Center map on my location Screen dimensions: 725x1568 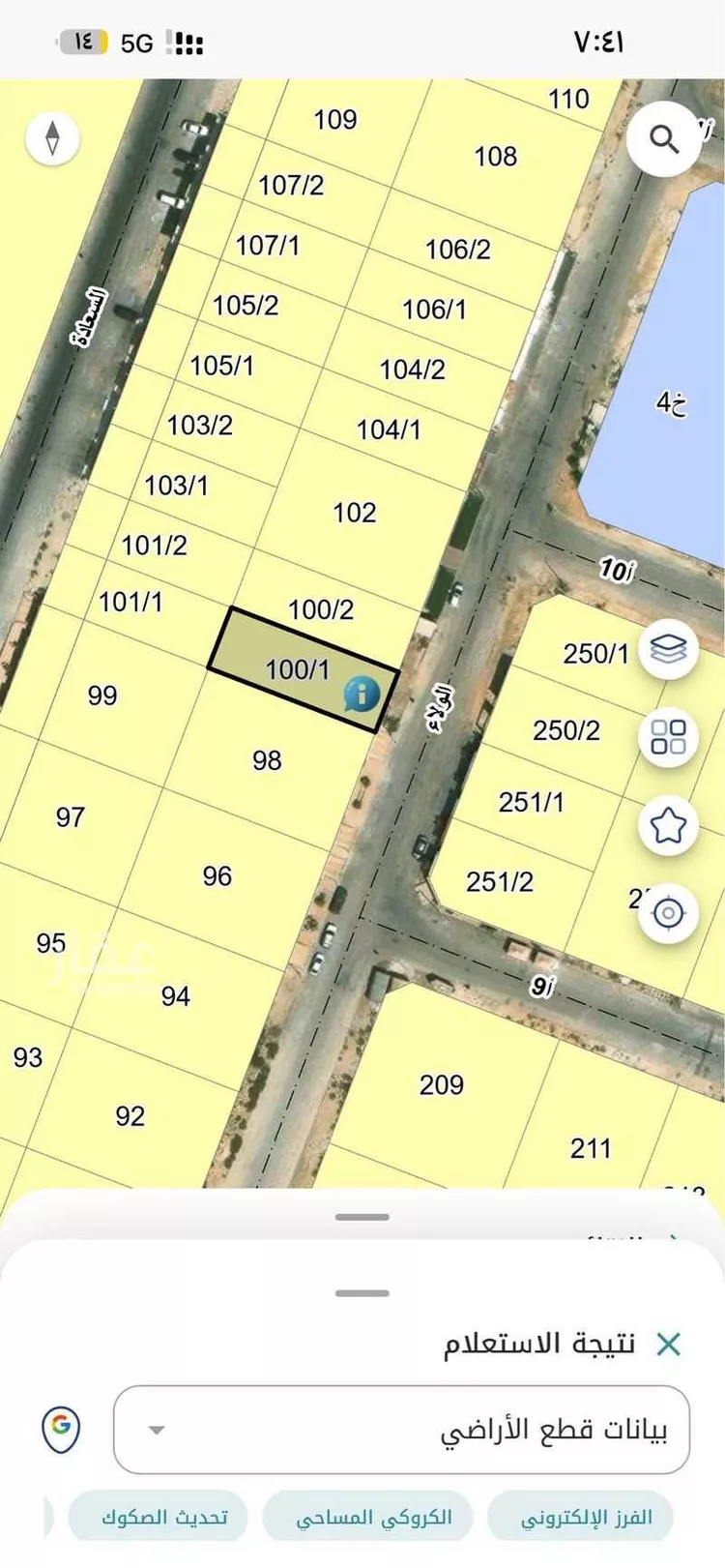[x=668, y=912]
